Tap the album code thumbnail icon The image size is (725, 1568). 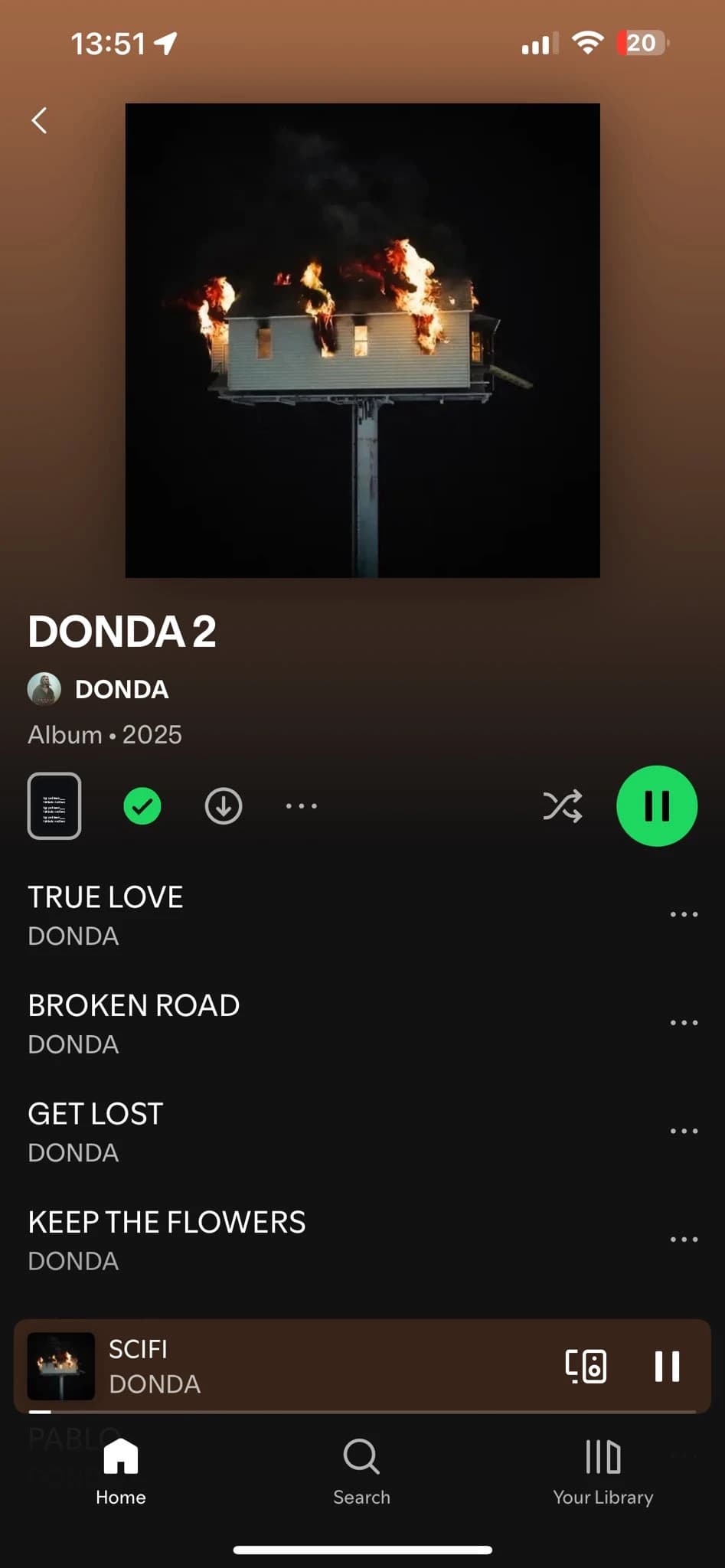(x=54, y=805)
